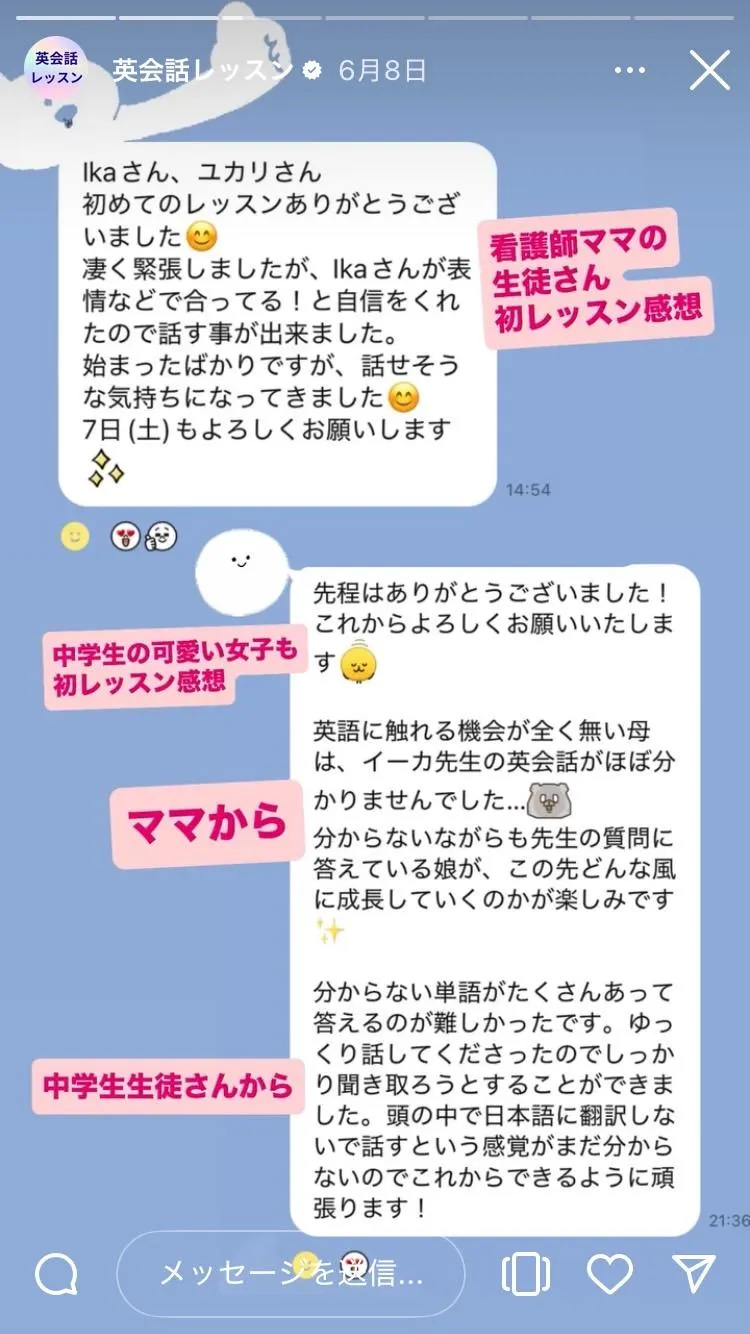Close the story viewer
The image size is (750, 1334).
(710, 71)
